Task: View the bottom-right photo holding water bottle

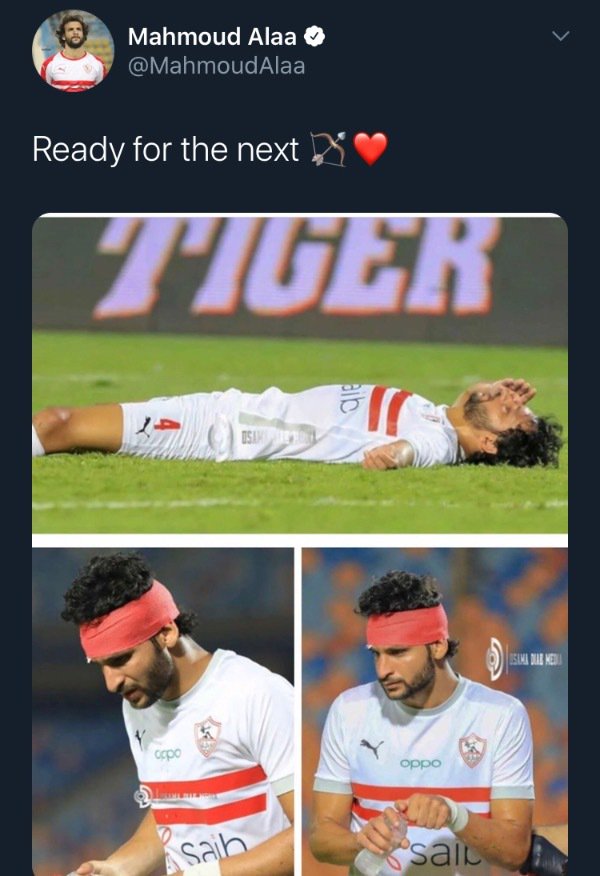Action: tap(434, 711)
